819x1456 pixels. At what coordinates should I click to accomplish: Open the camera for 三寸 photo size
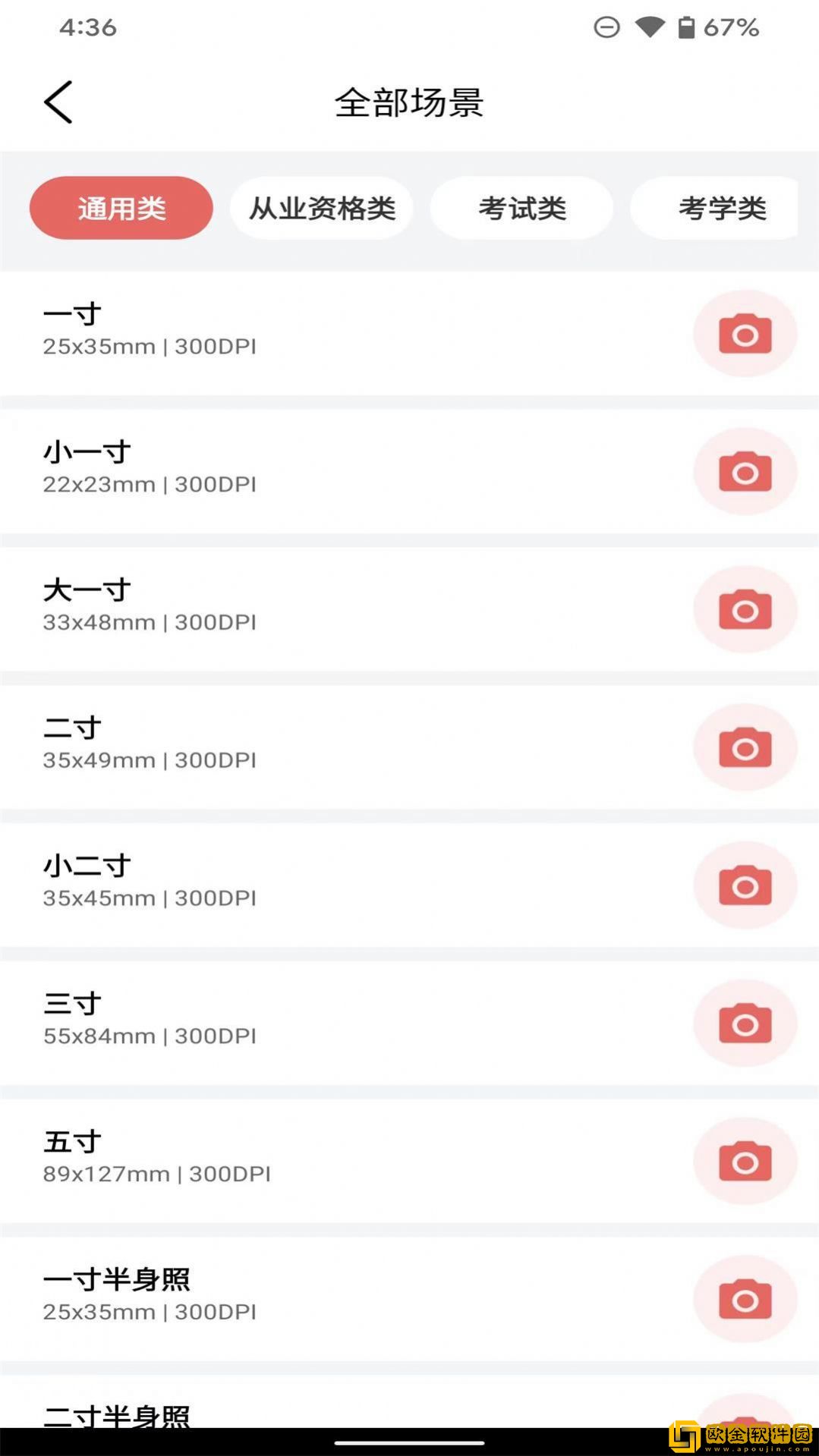(745, 1023)
